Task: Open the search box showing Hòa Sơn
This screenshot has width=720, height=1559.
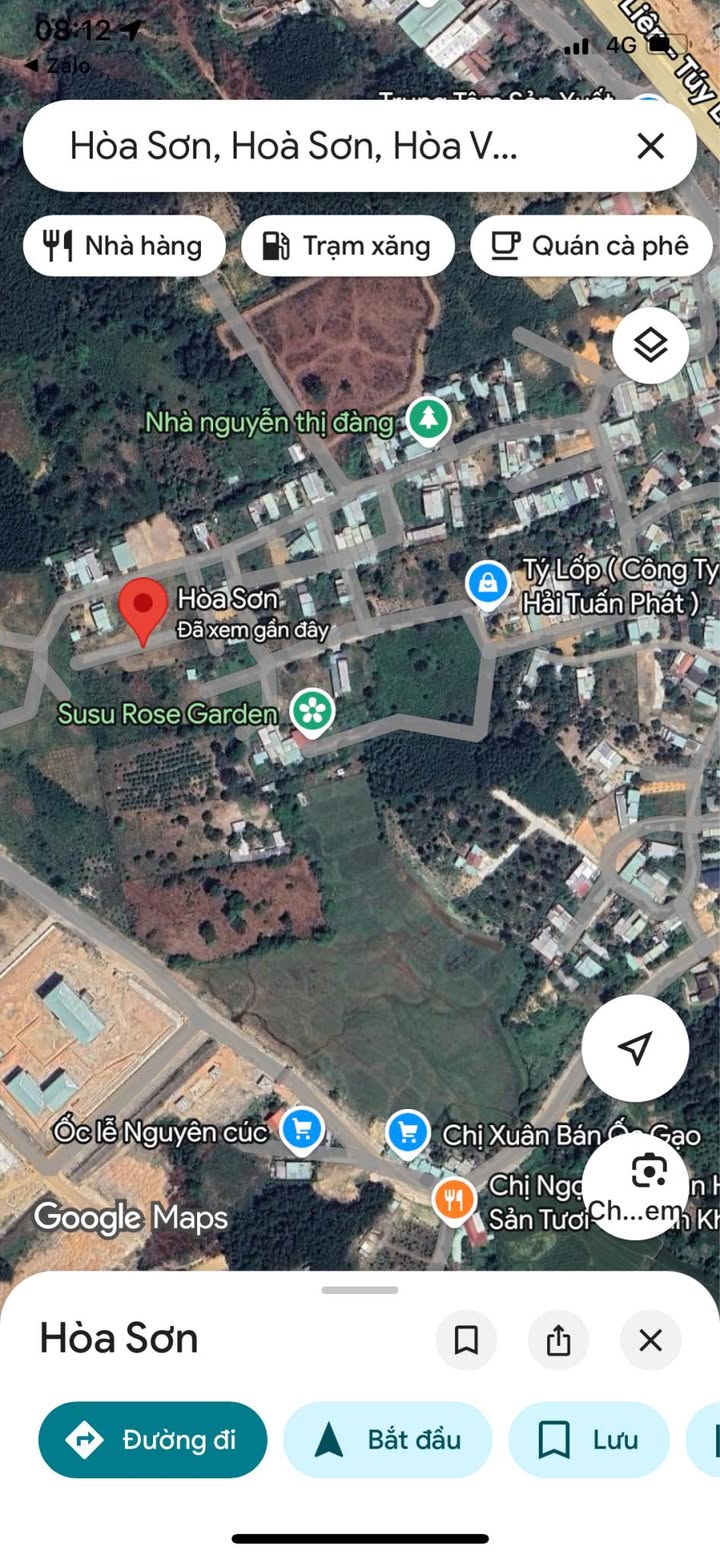Action: click(300, 147)
